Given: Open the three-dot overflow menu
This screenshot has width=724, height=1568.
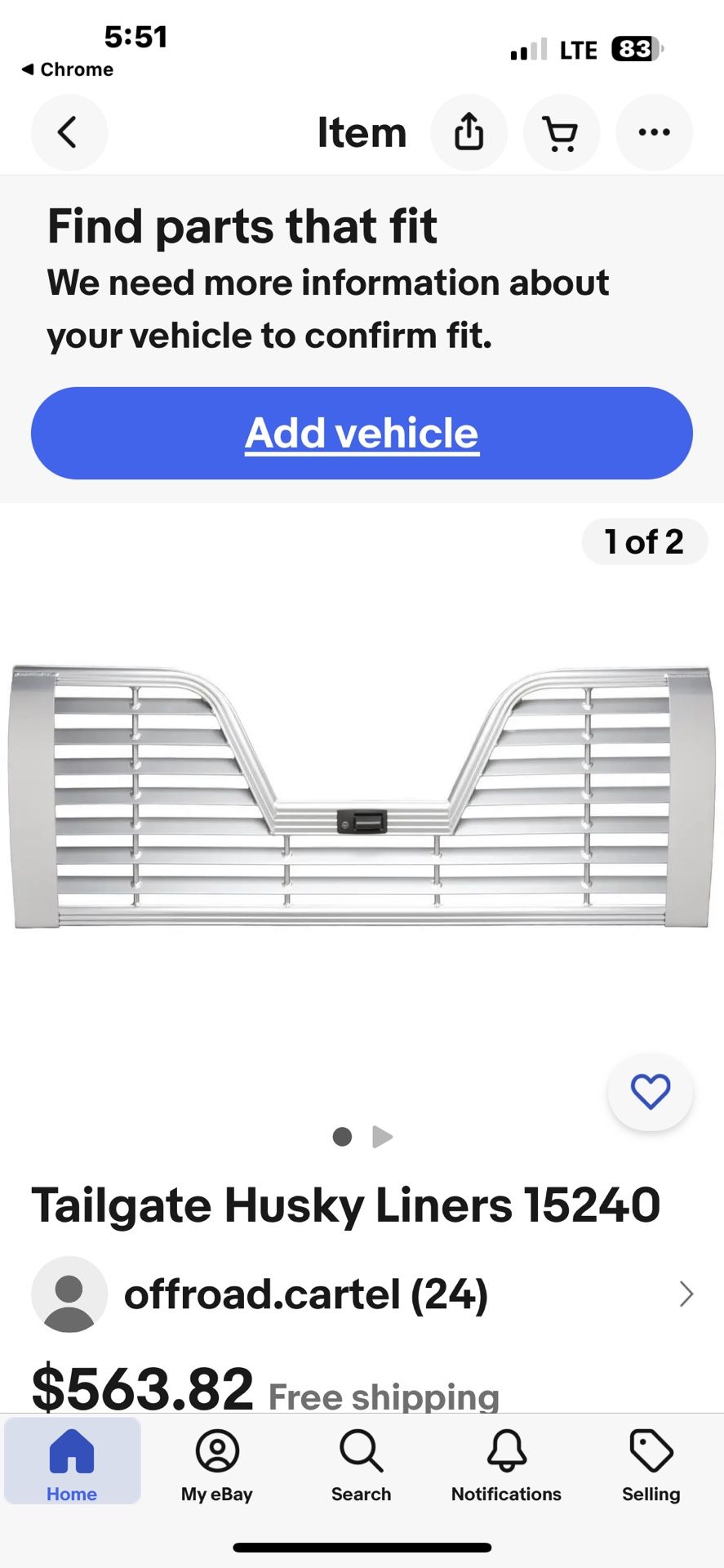Looking at the screenshot, I should [654, 132].
